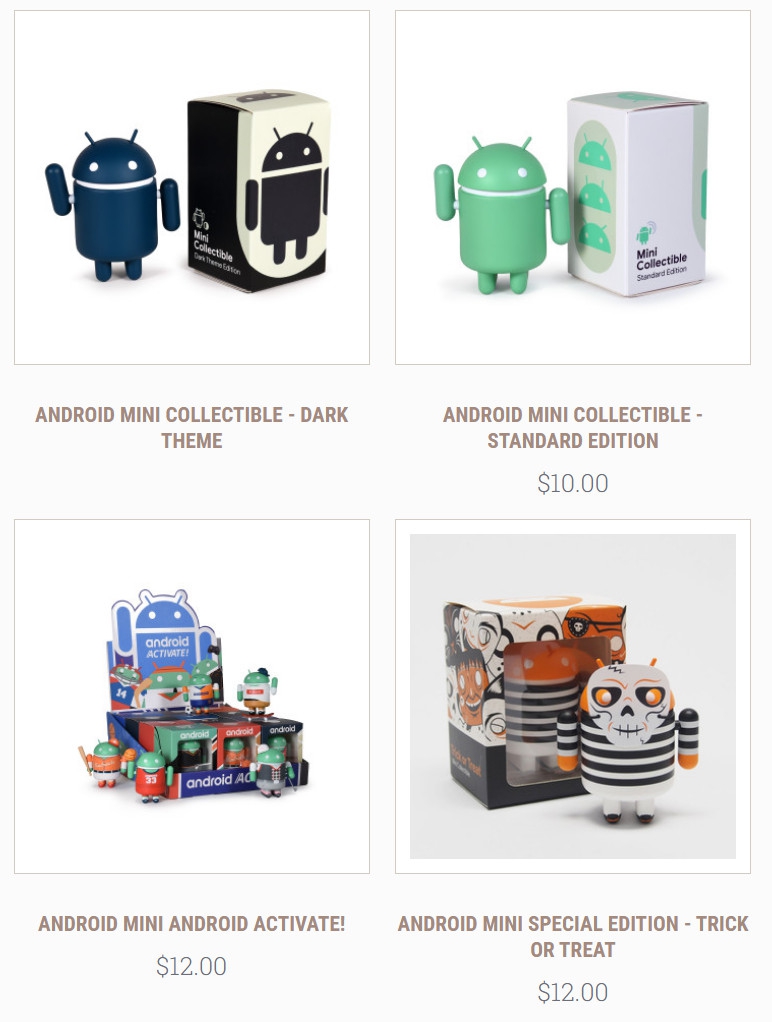This screenshot has height=1022, width=772.
Task: Tap the Android Mini Collectible - Standard Edition title
Action: click(572, 427)
